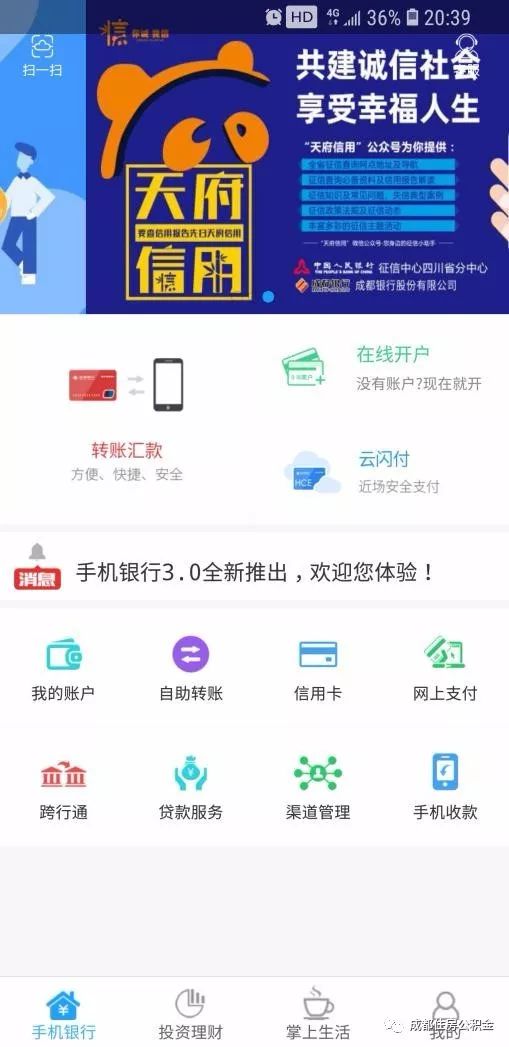Select 自助转账
The width and height of the screenshot is (509, 1047).
click(191, 668)
